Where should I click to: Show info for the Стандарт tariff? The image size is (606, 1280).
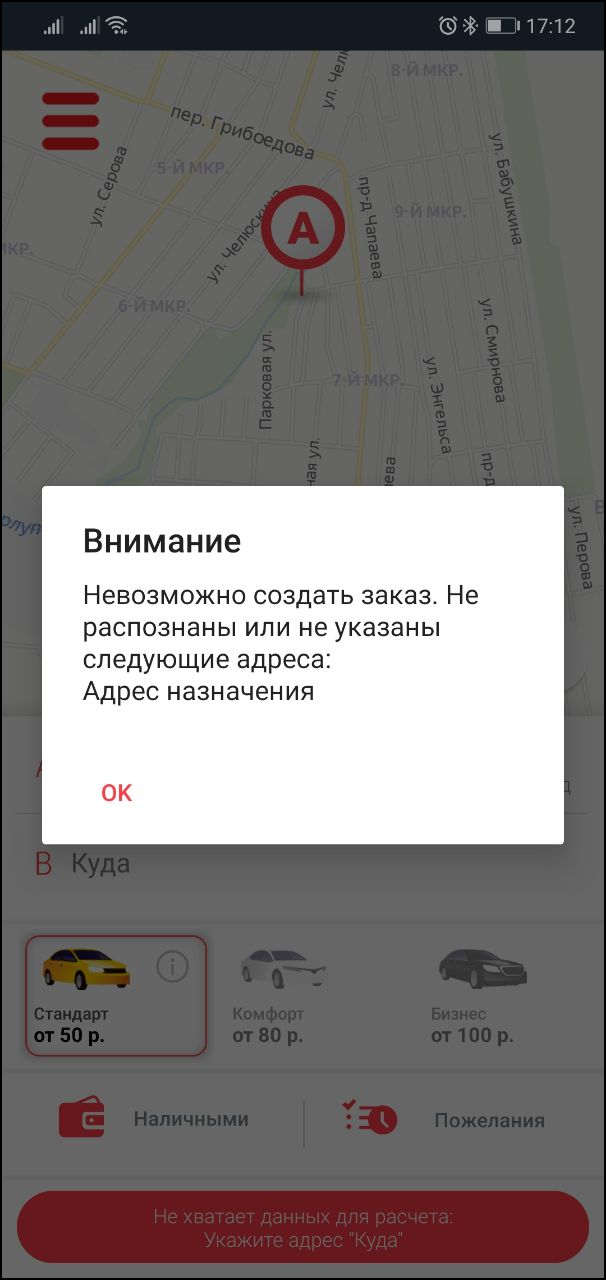tap(173, 967)
